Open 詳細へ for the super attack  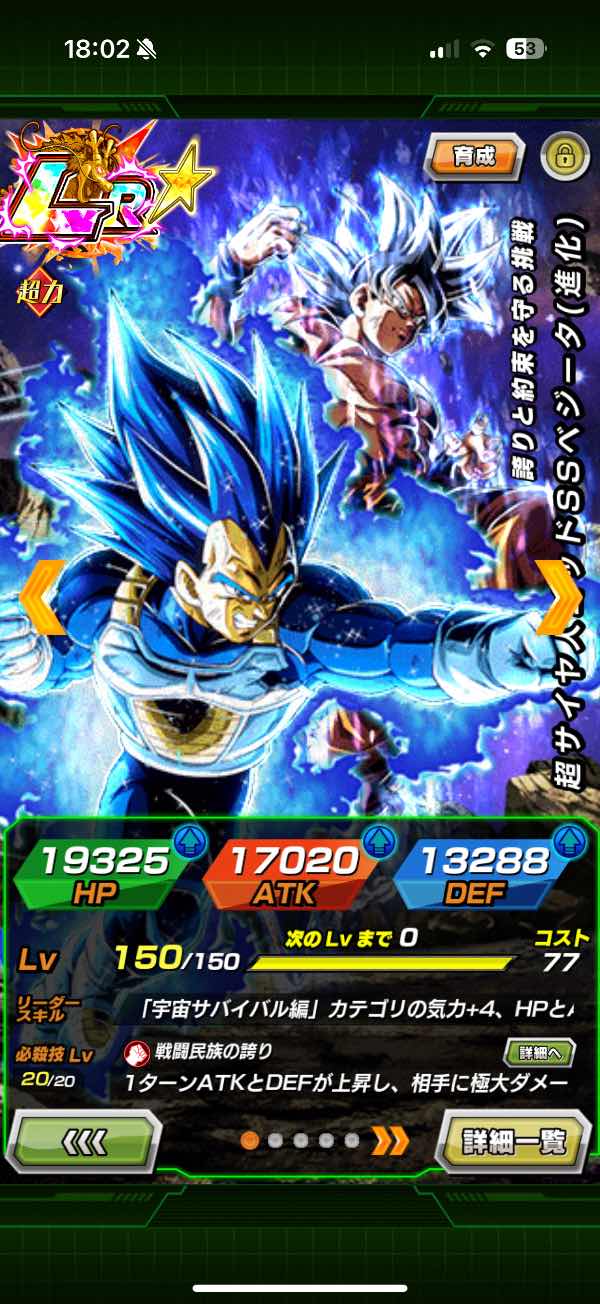(x=538, y=1051)
